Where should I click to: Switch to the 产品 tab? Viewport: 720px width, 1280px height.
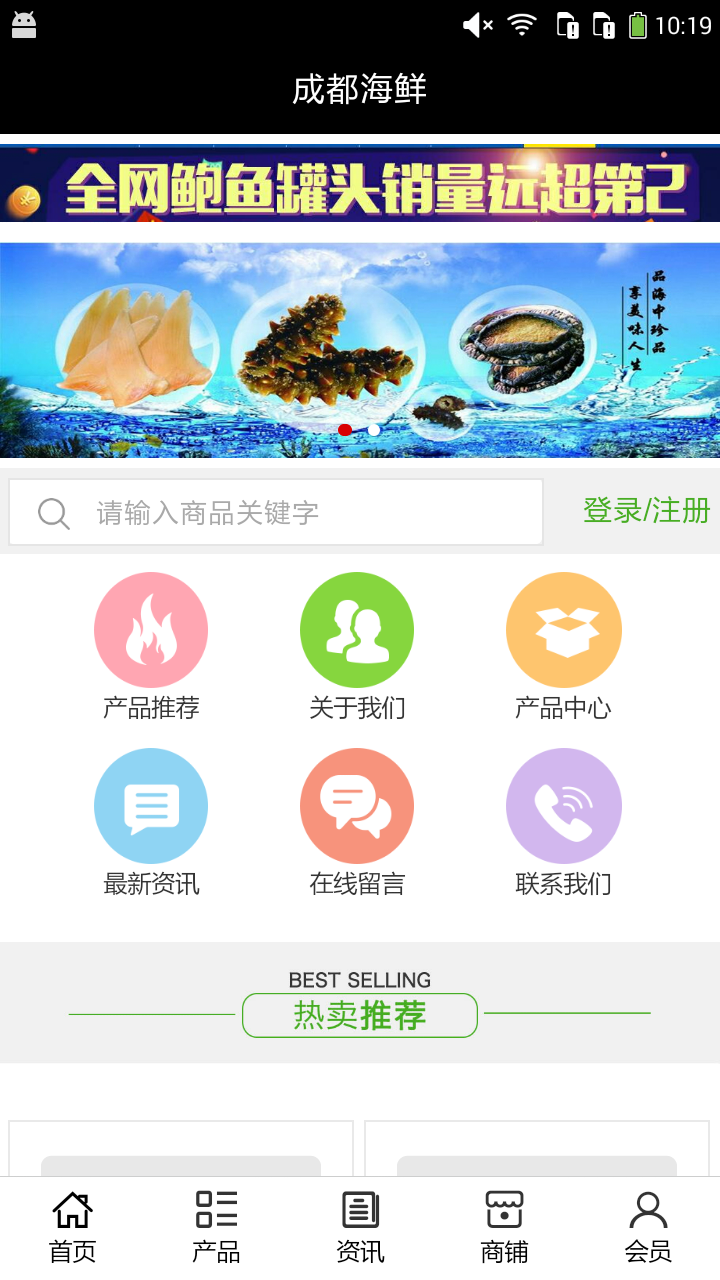(x=215, y=1222)
